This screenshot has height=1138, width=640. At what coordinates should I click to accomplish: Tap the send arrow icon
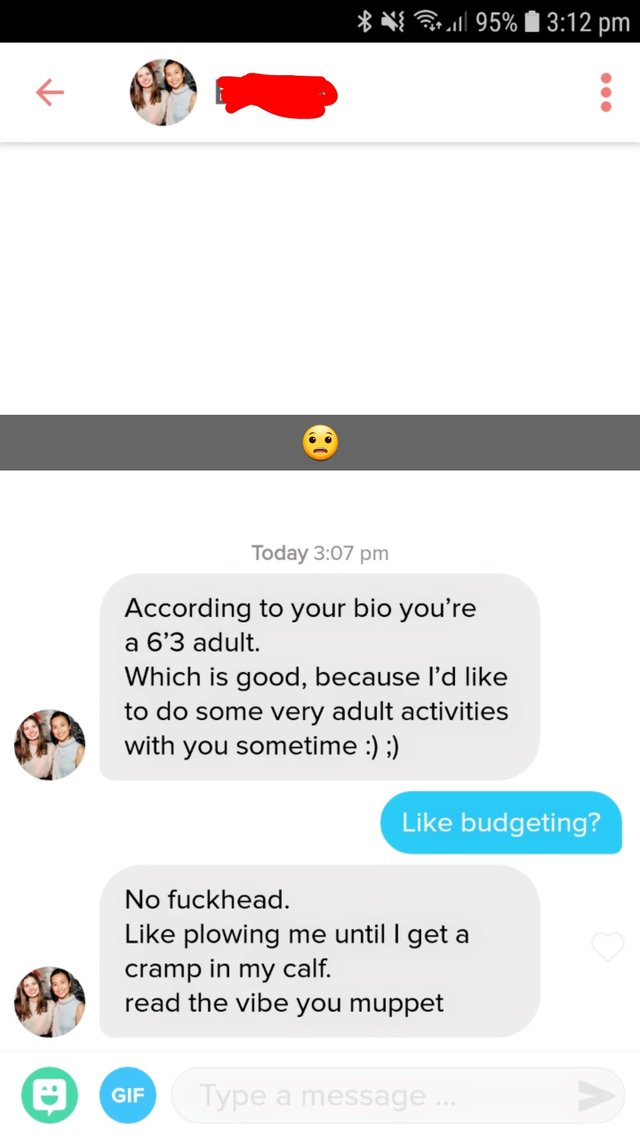[x=596, y=1096]
